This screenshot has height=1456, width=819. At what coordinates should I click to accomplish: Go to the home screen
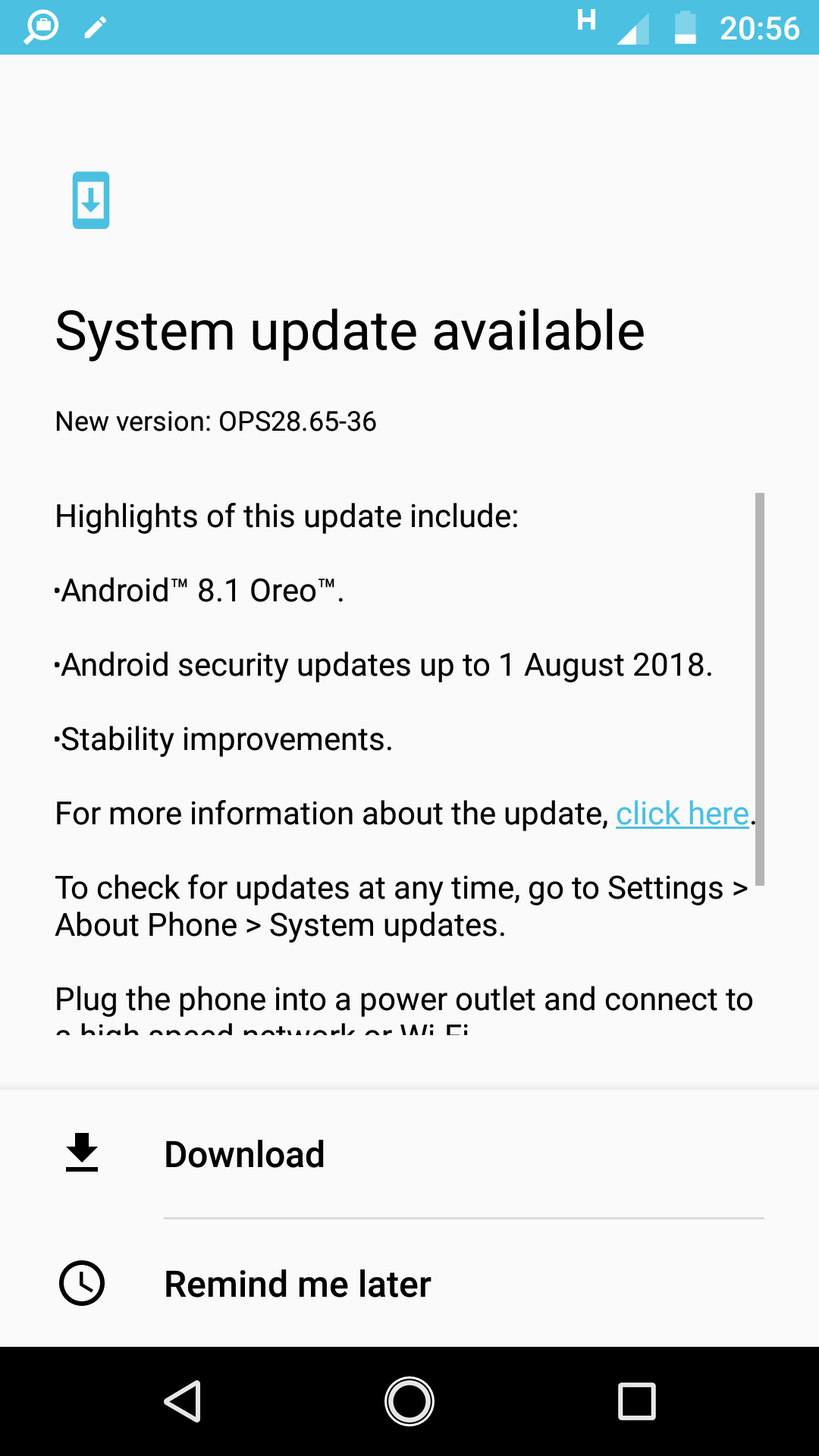[409, 1401]
